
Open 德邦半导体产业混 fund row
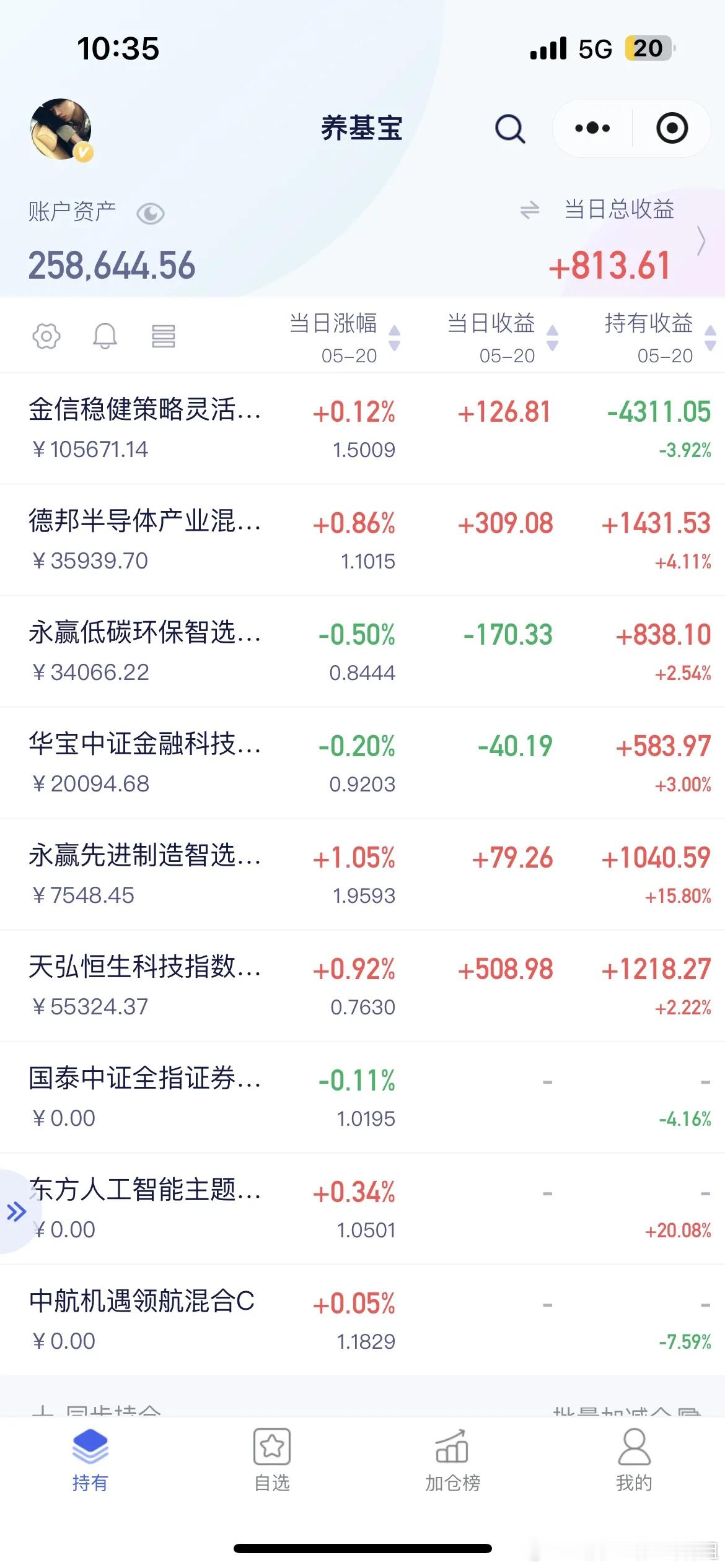pos(362,540)
